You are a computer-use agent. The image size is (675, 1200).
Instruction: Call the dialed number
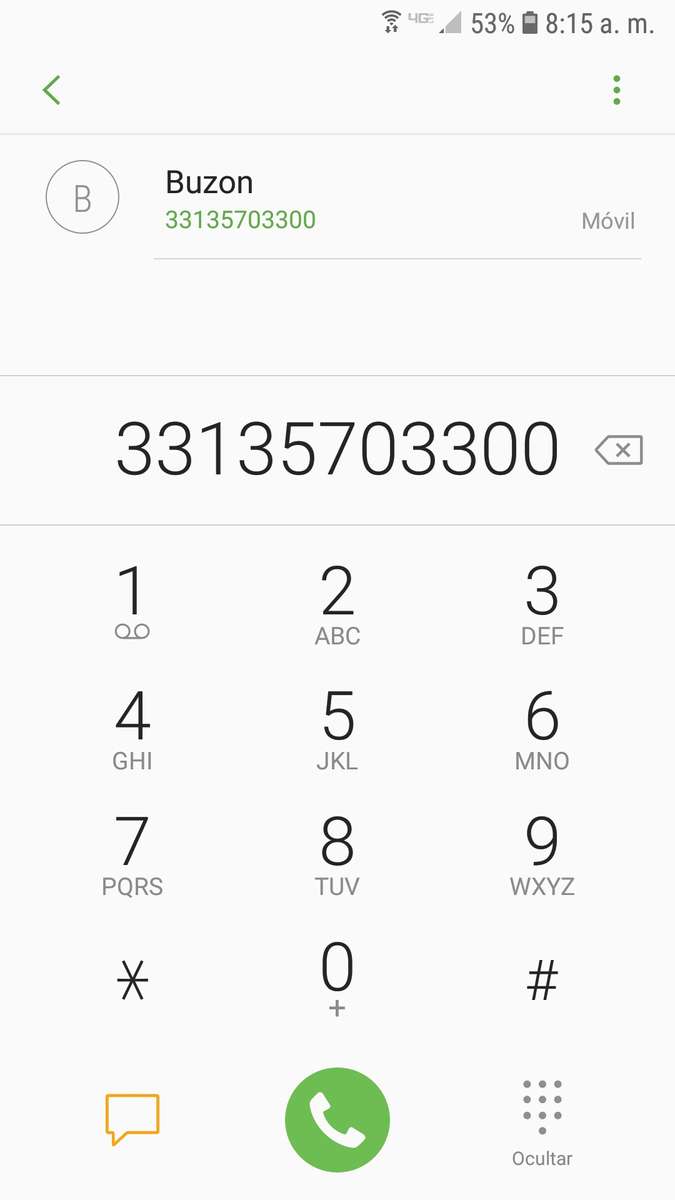(337, 1120)
